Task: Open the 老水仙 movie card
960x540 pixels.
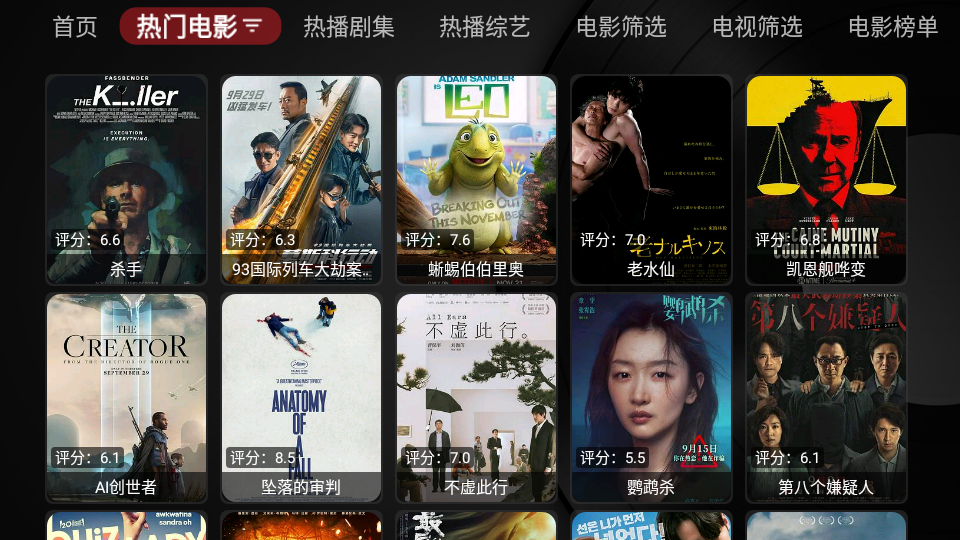Action: [651, 180]
